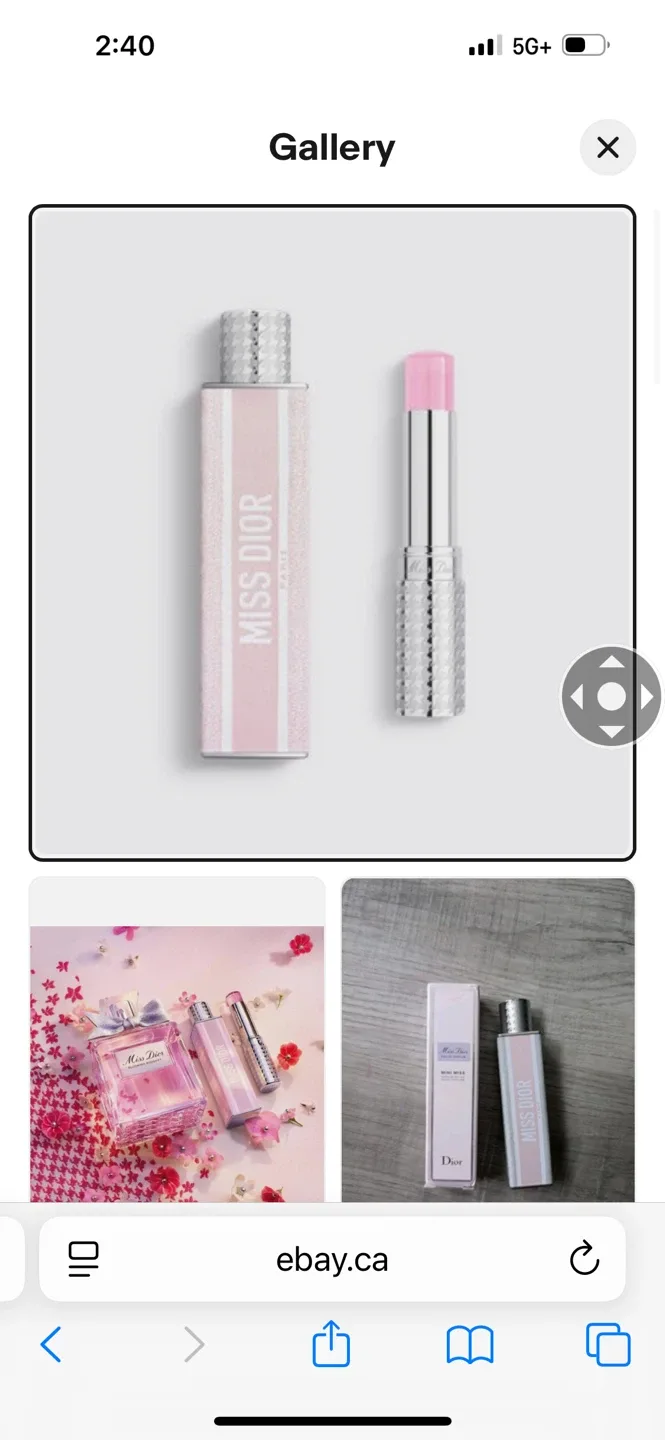
Task: Open the page settings menu in address bar
Action: coord(83,1259)
